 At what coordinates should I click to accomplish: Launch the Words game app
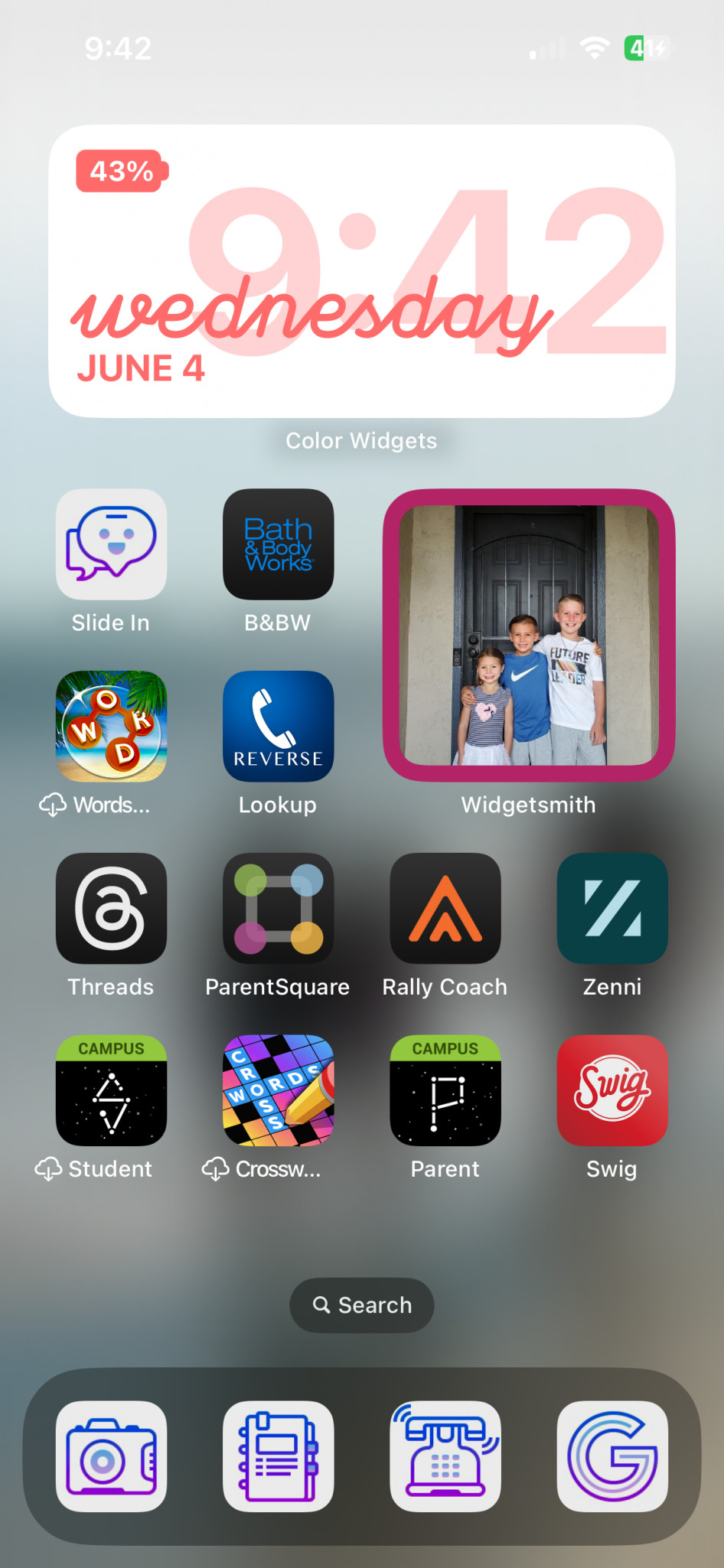tap(111, 727)
